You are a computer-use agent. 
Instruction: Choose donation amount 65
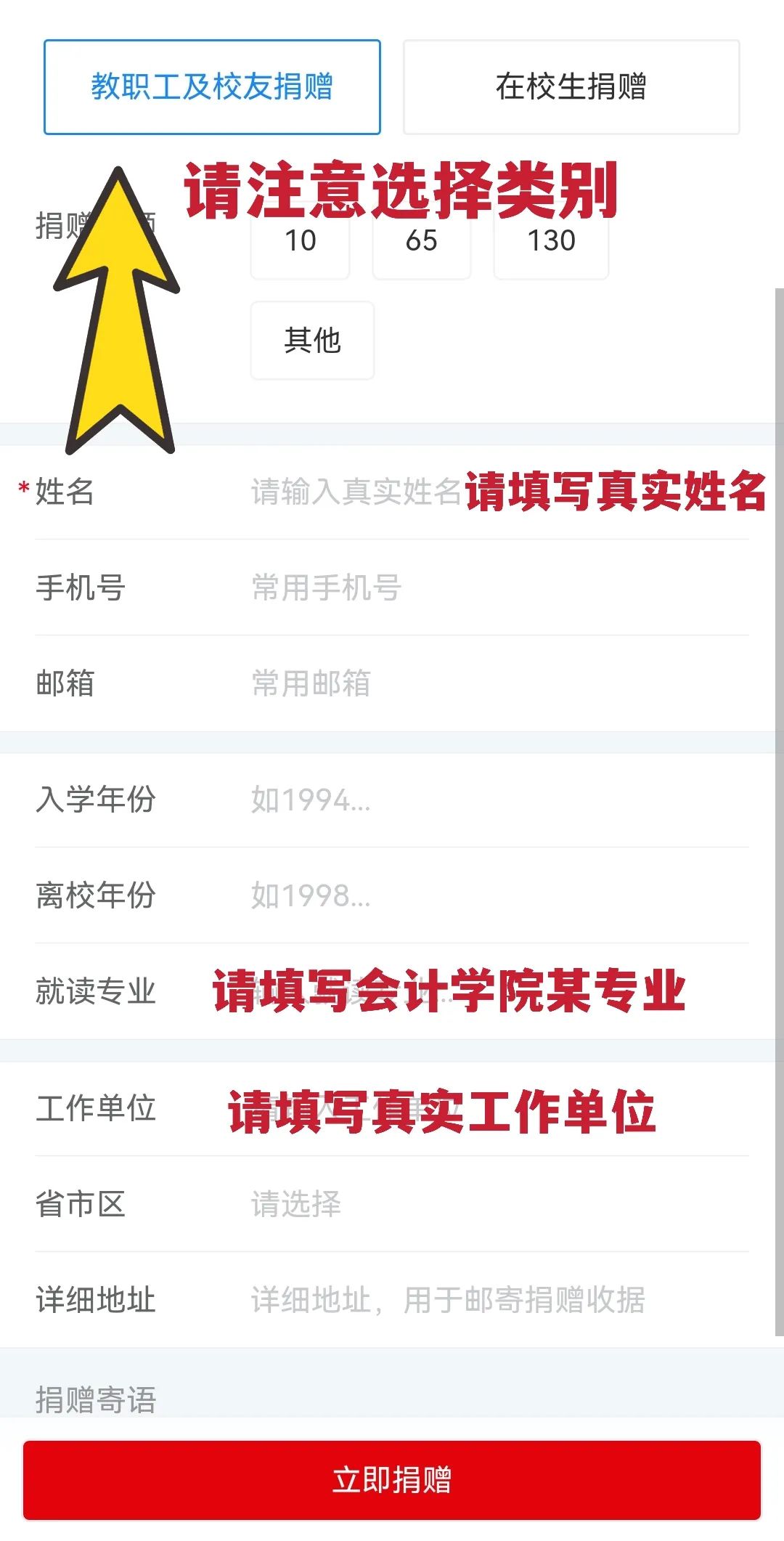pyautogui.click(x=421, y=243)
